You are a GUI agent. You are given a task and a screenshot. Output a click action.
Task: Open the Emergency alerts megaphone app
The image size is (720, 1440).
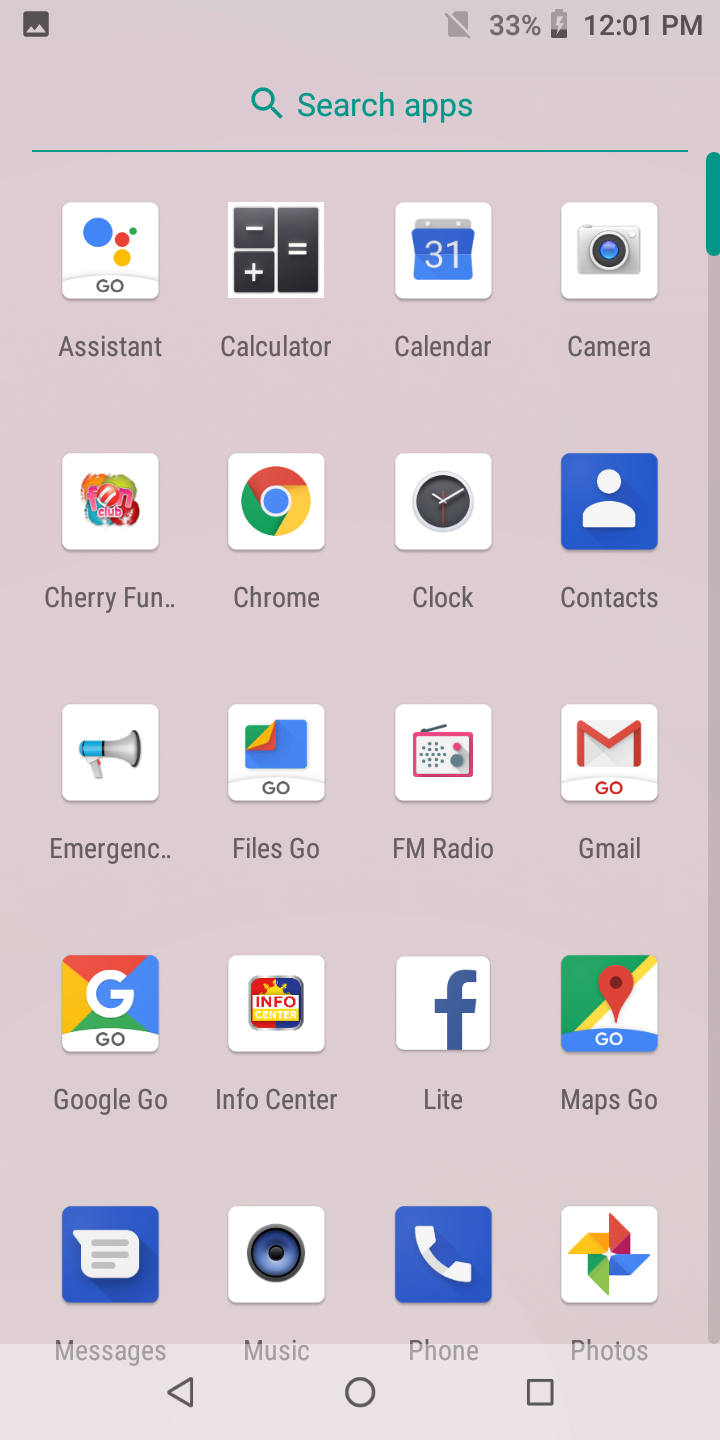click(x=110, y=753)
